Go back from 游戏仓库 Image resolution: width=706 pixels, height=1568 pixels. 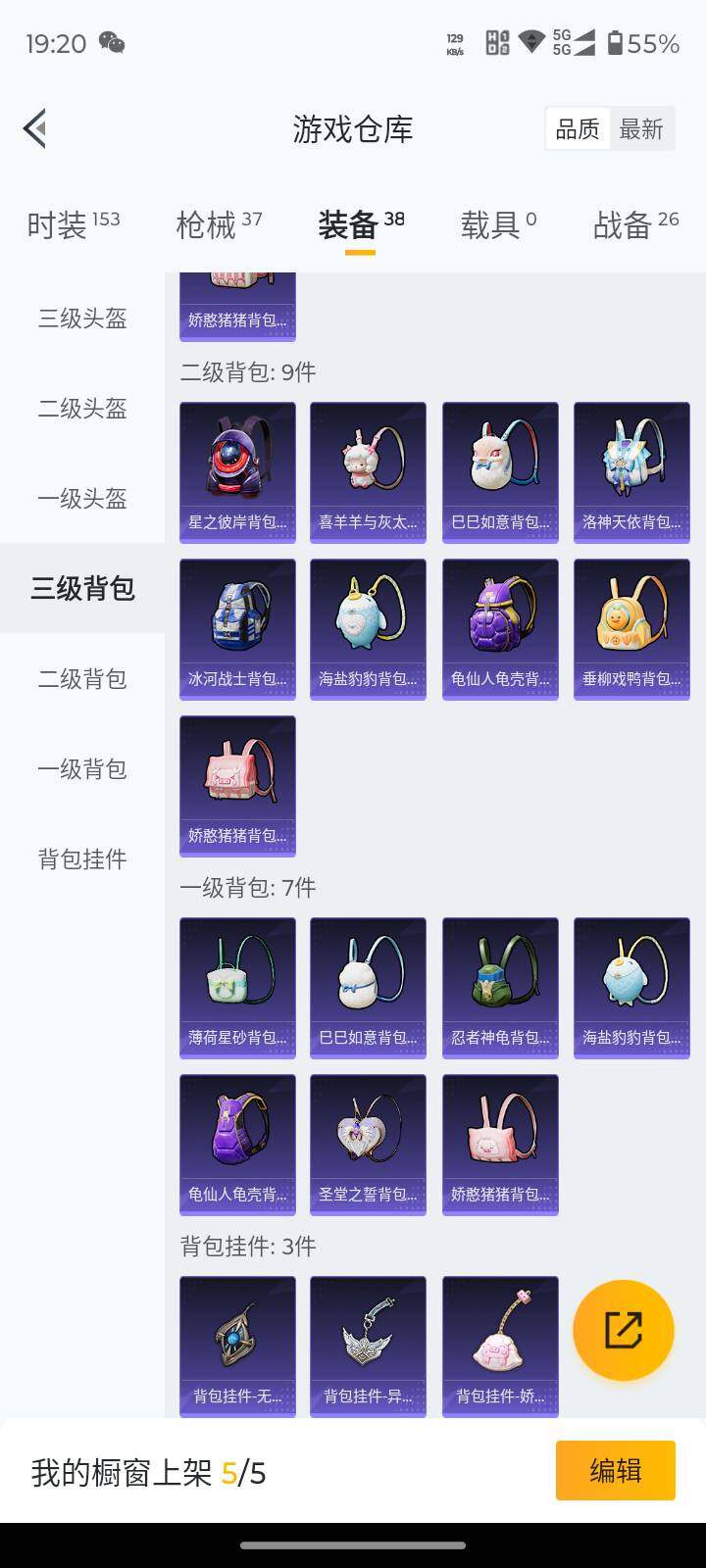tap(35, 128)
